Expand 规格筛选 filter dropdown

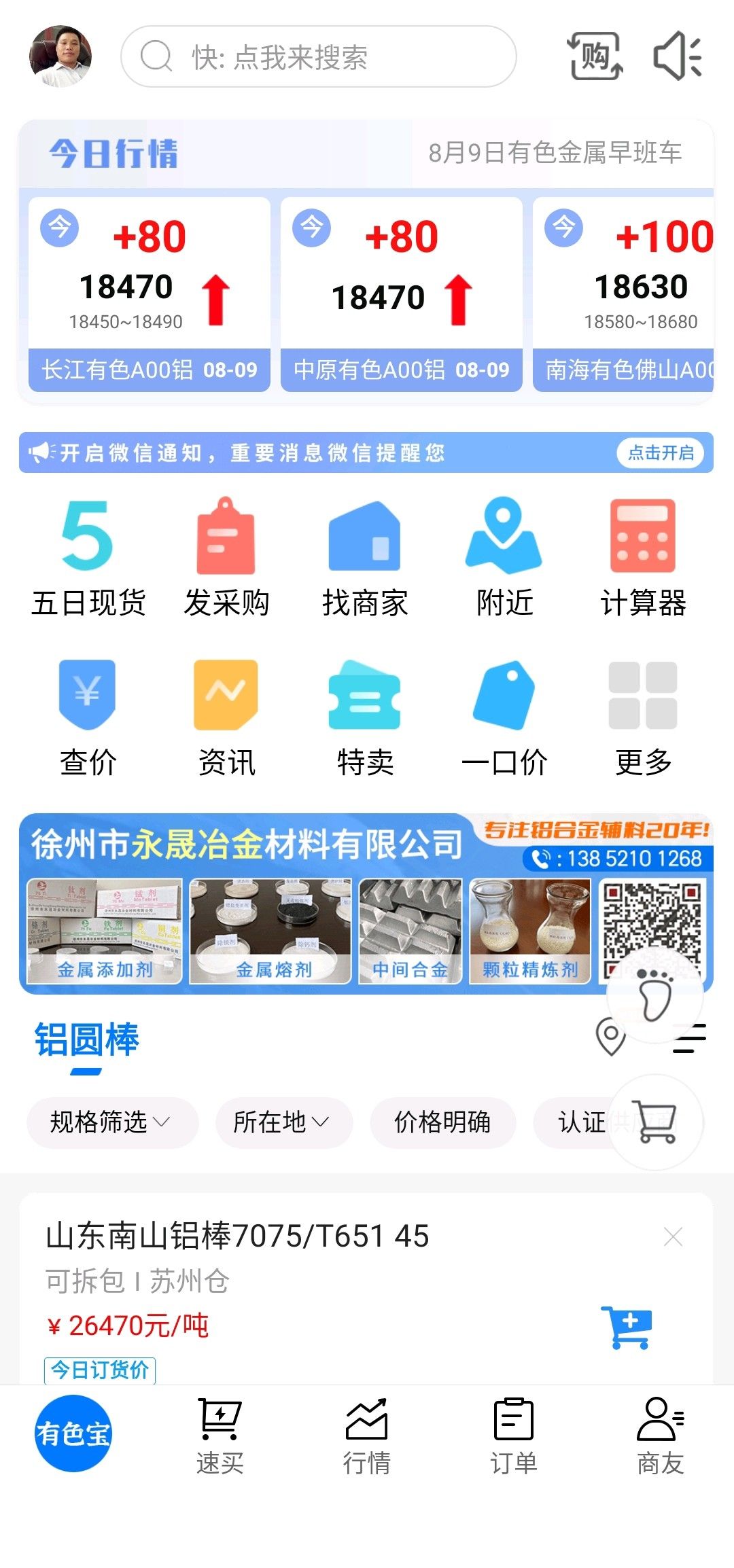111,1122
